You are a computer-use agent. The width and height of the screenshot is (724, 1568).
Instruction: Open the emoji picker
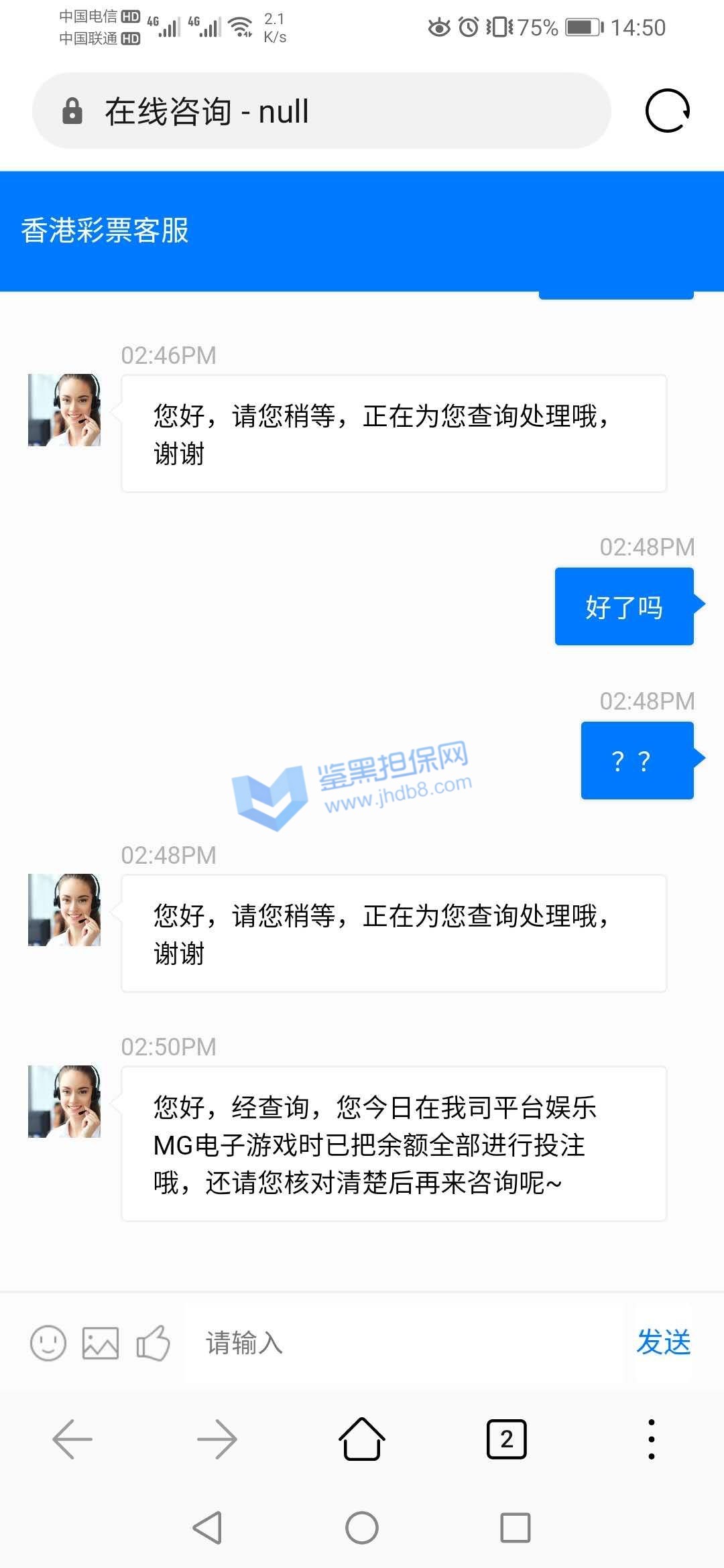(48, 1343)
